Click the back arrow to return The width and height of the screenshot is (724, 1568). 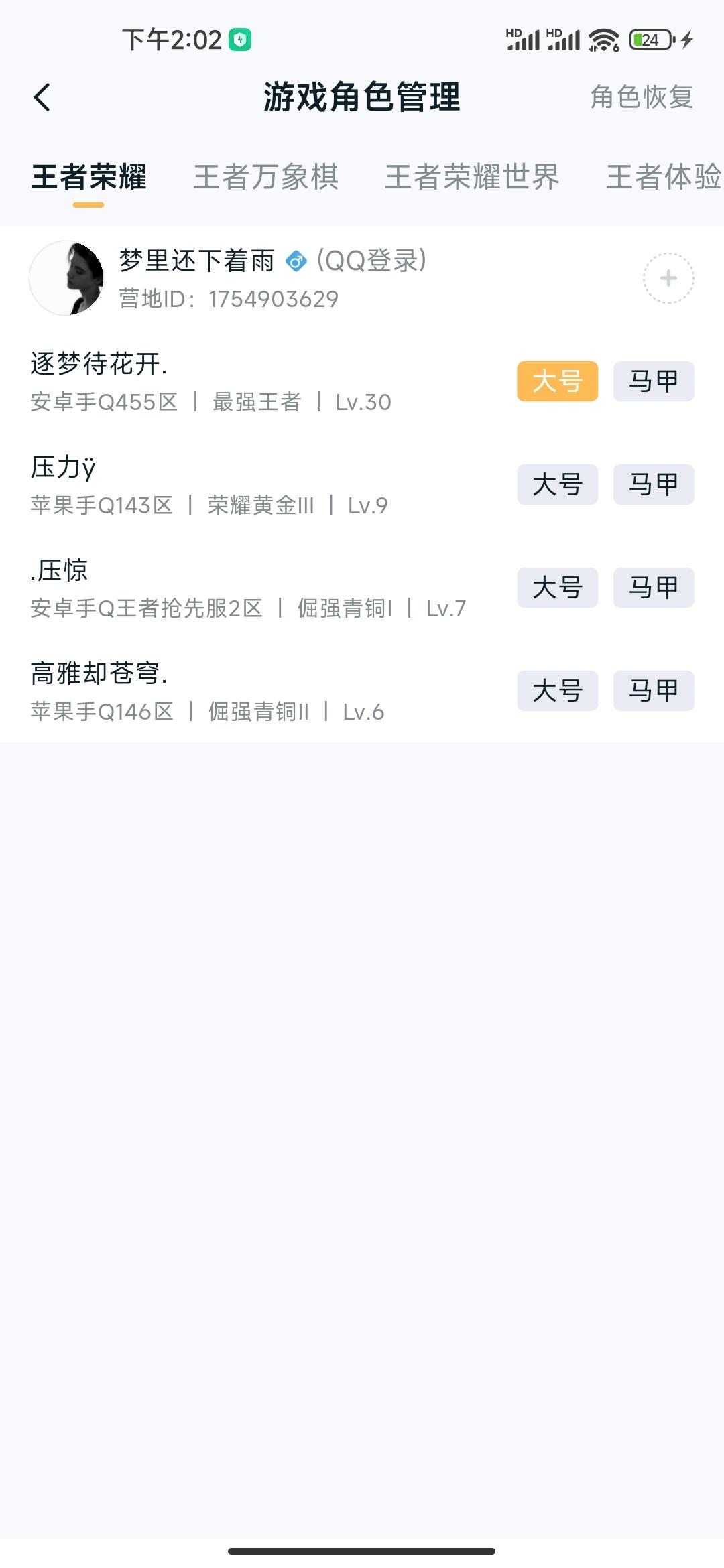click(42, 98)
